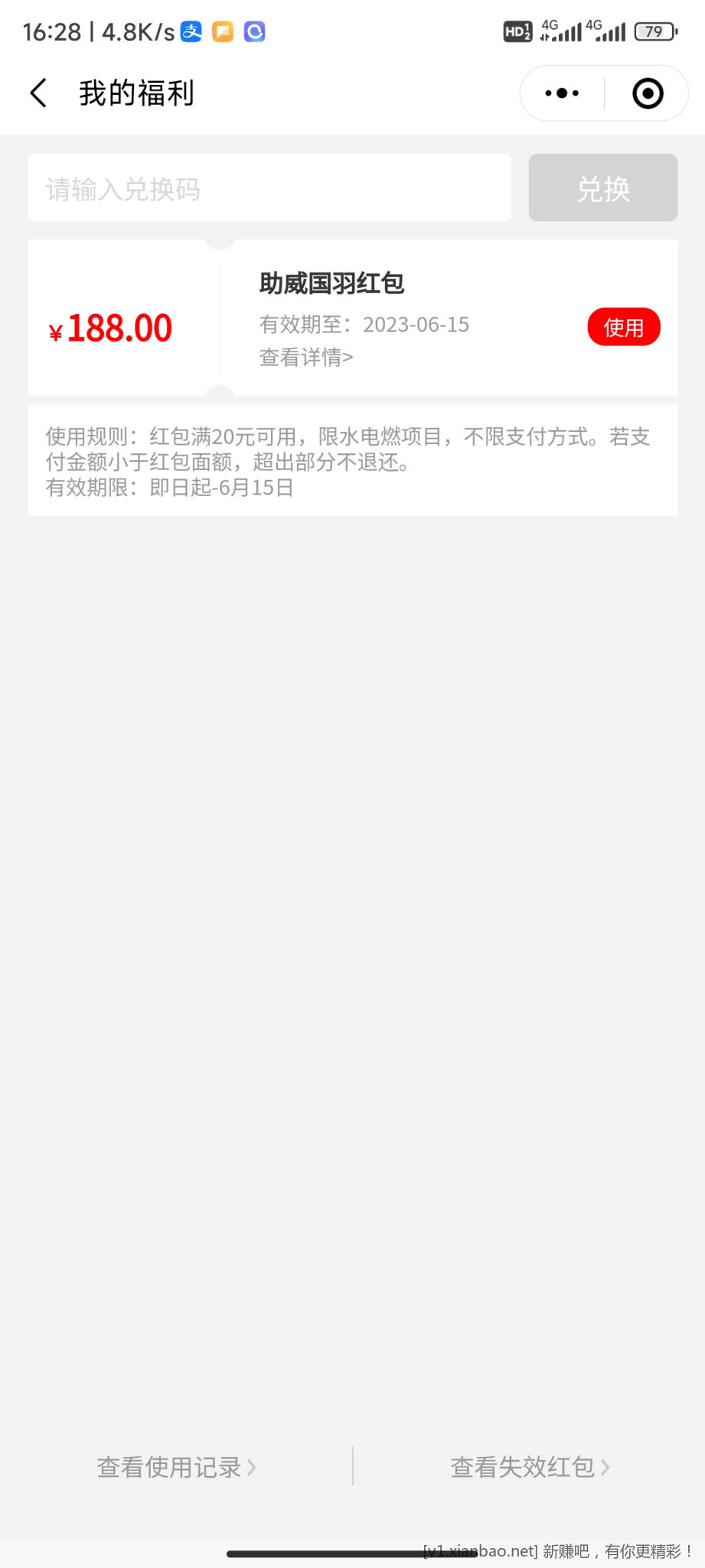The height and width of the screenshot is (1568, 705).
Task: Close the mini program via circle icon
Action: pyautogui.click(x=648, y=93)
